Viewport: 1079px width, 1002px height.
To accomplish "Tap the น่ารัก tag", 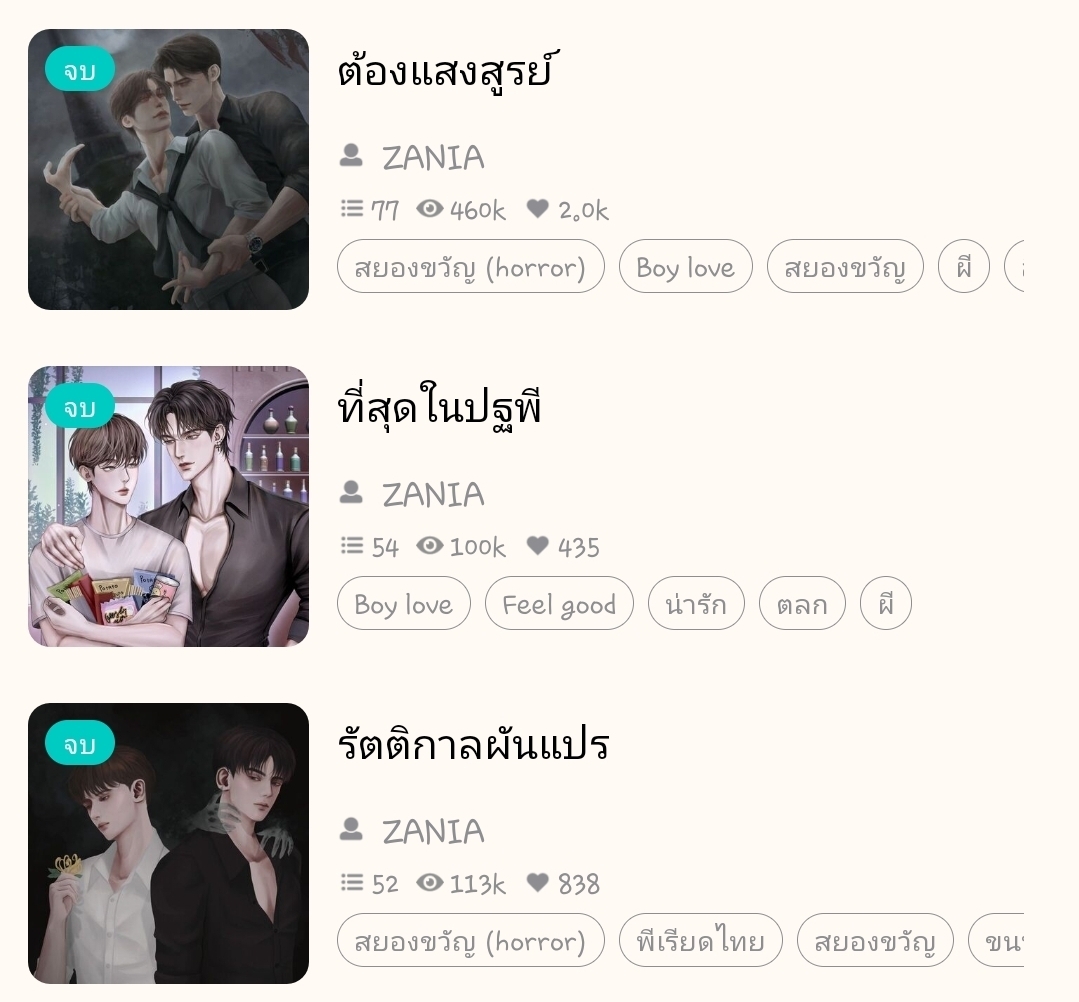I will 696,604.
